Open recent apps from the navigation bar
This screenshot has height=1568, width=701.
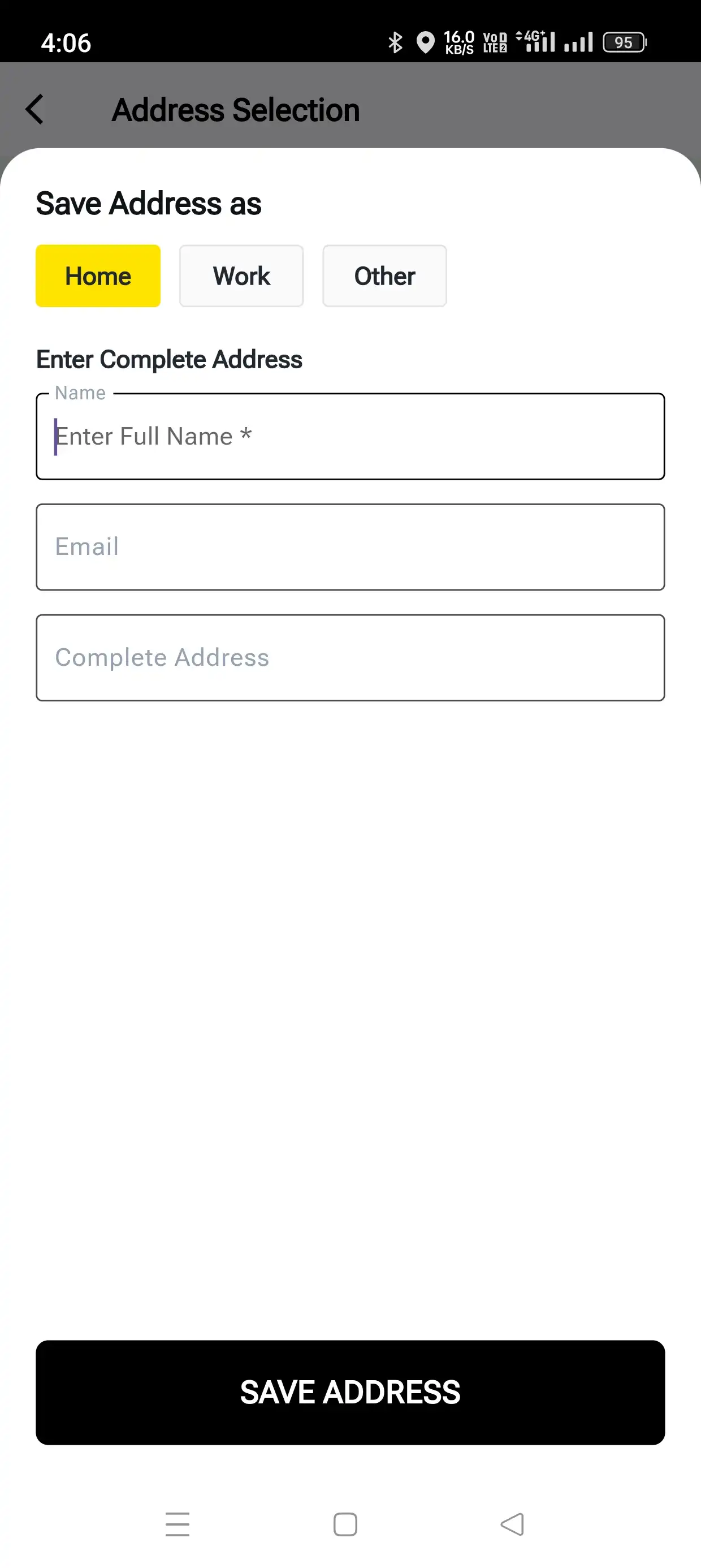pyautogui.click(x=177, y=1524)
